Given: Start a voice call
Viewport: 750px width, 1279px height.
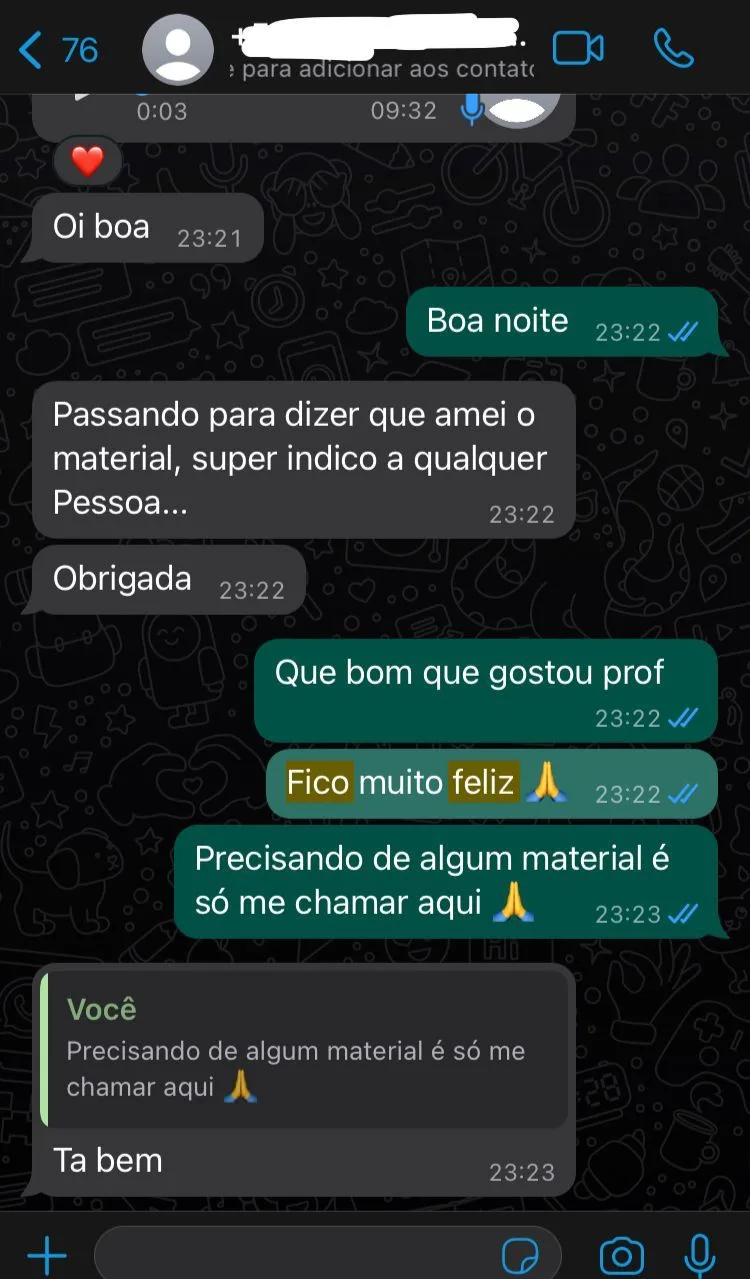Looking at the screenshot, I should (x=673, y=48).
